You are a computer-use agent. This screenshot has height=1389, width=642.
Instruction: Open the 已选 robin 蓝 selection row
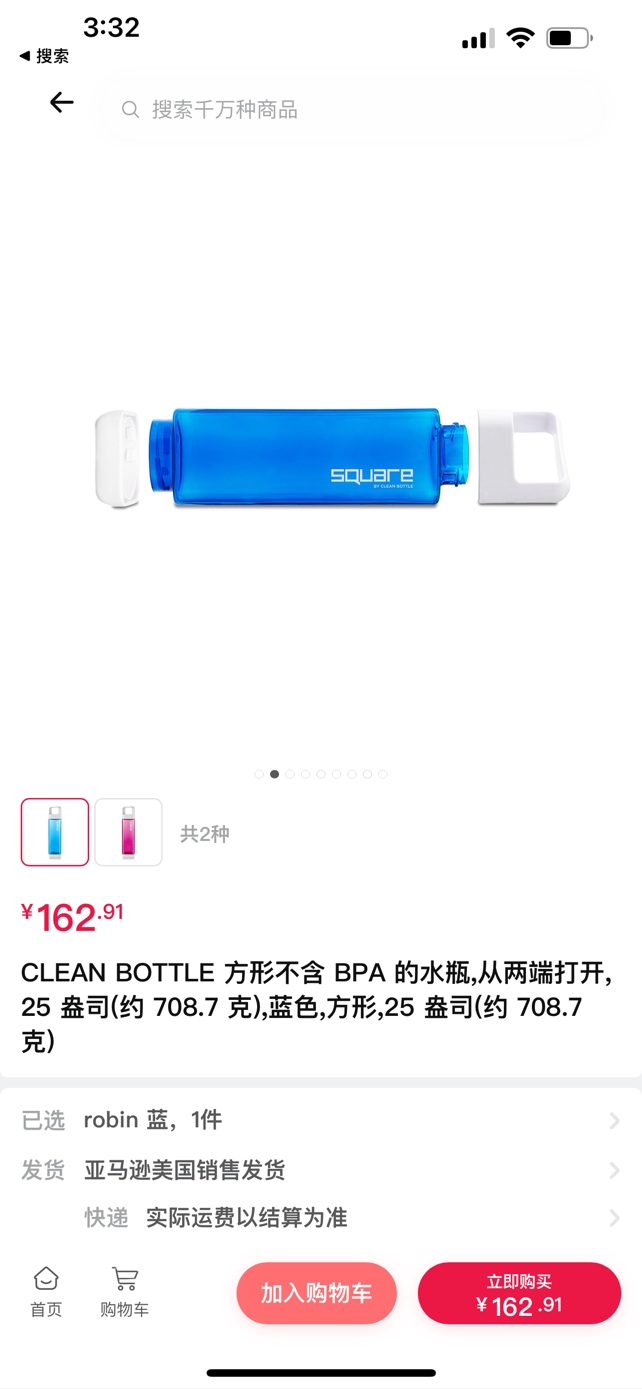pos(320,1120)
